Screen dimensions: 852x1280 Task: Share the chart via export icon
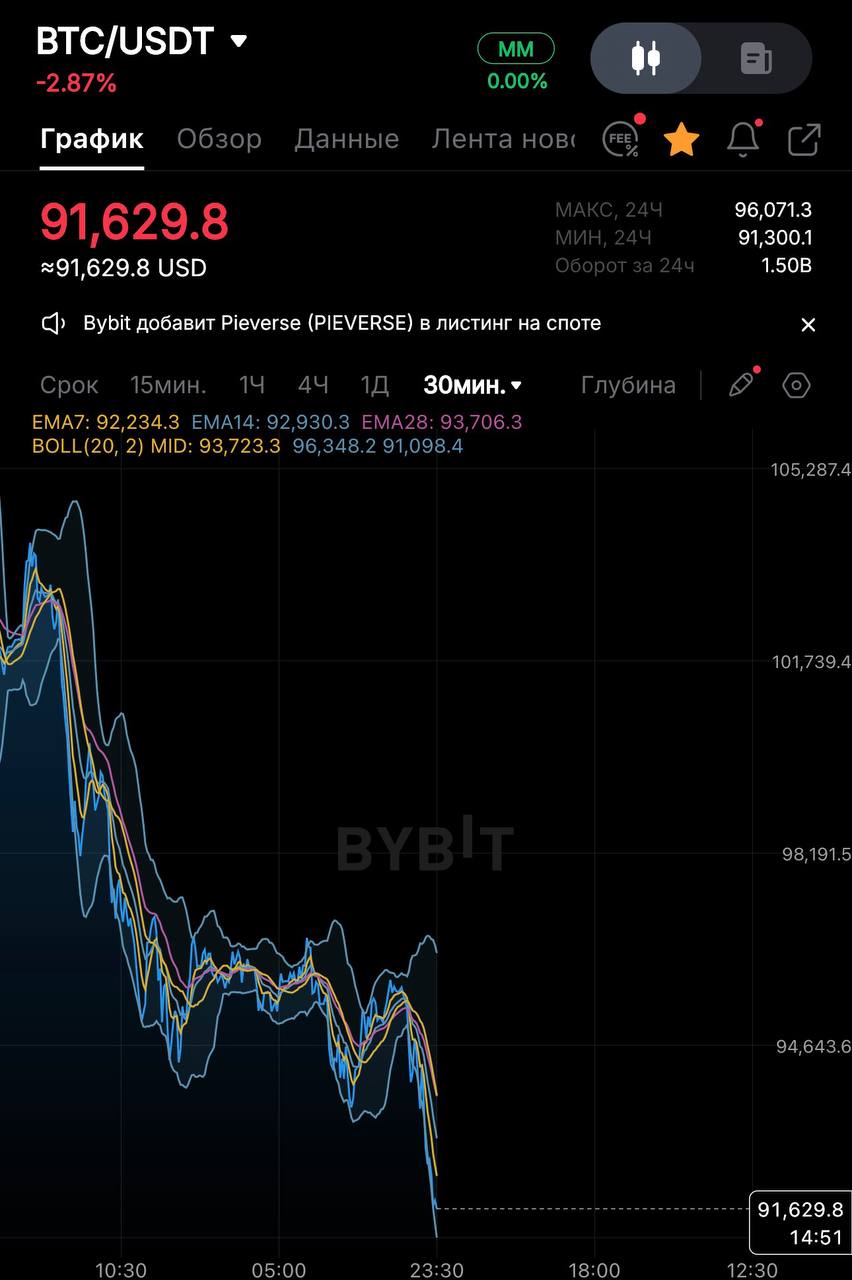click(804, 140)
